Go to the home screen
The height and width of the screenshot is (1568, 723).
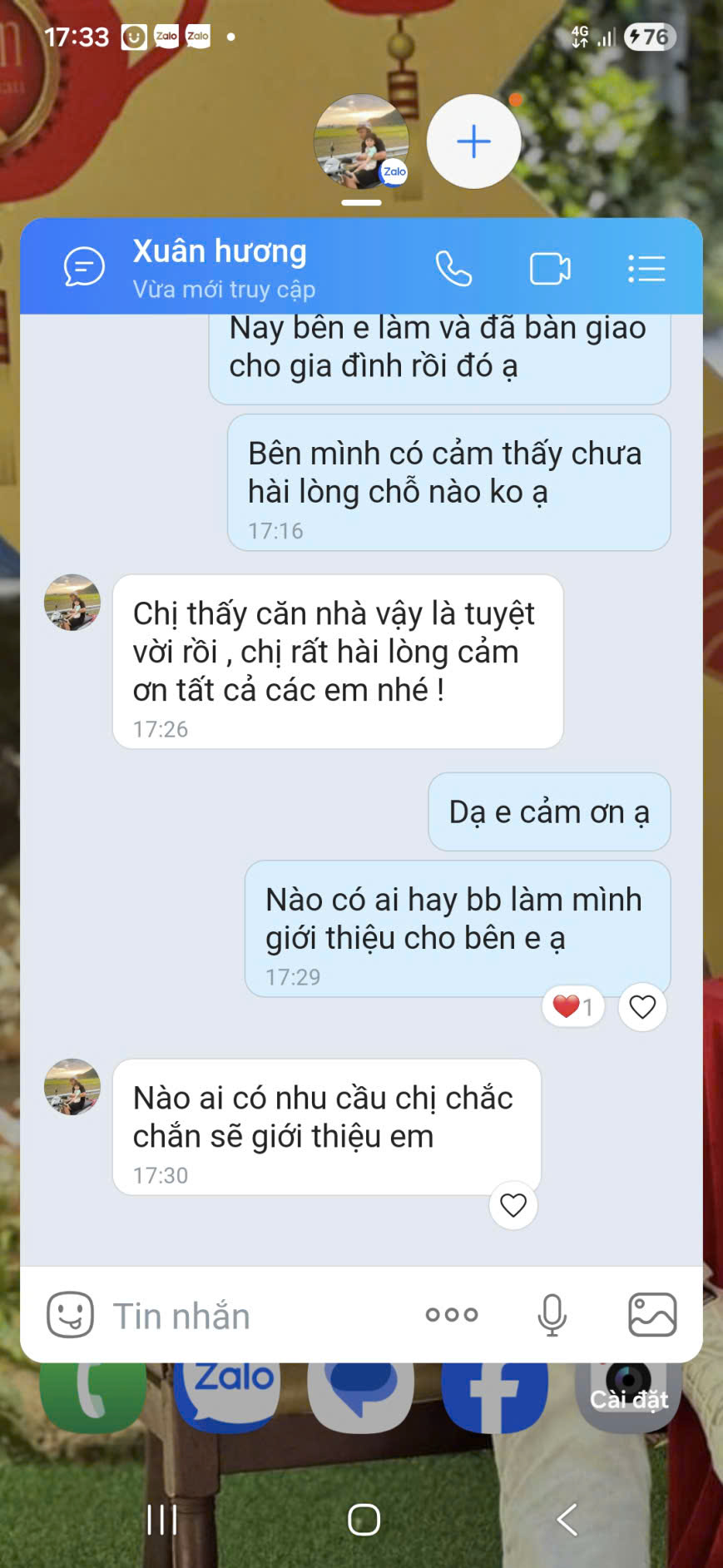[x=364, y=1520]
